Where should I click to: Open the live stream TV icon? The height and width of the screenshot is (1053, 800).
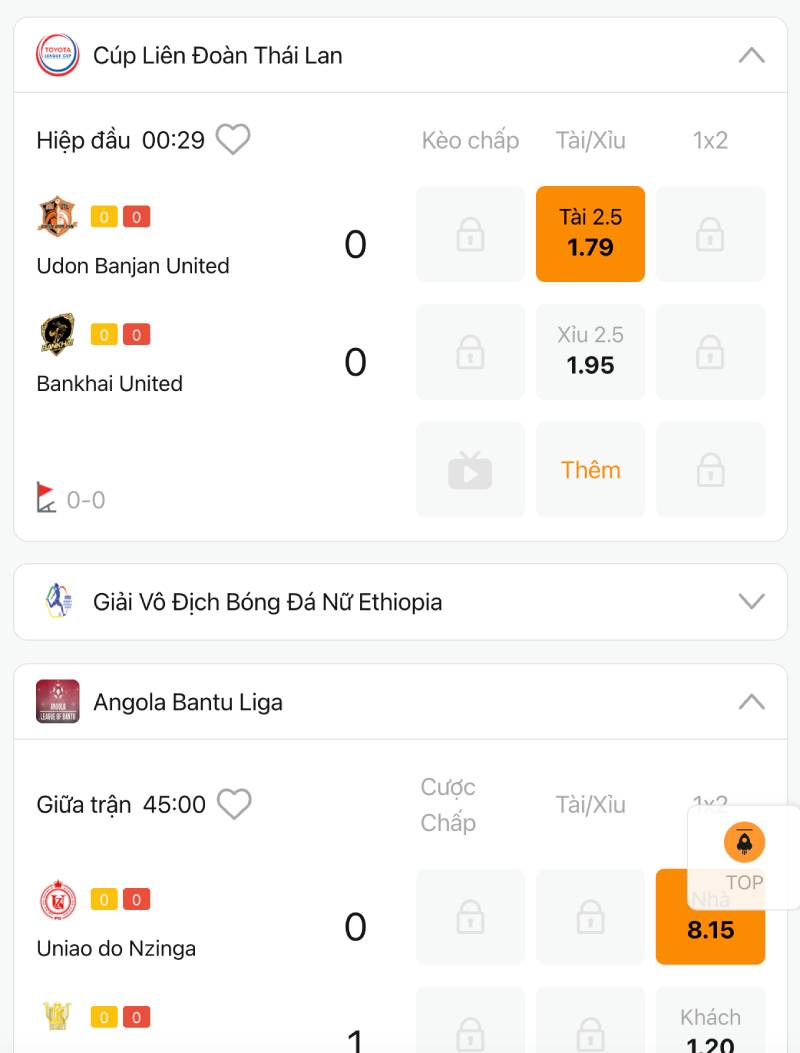pyautogui.click(x=470, y=469)
